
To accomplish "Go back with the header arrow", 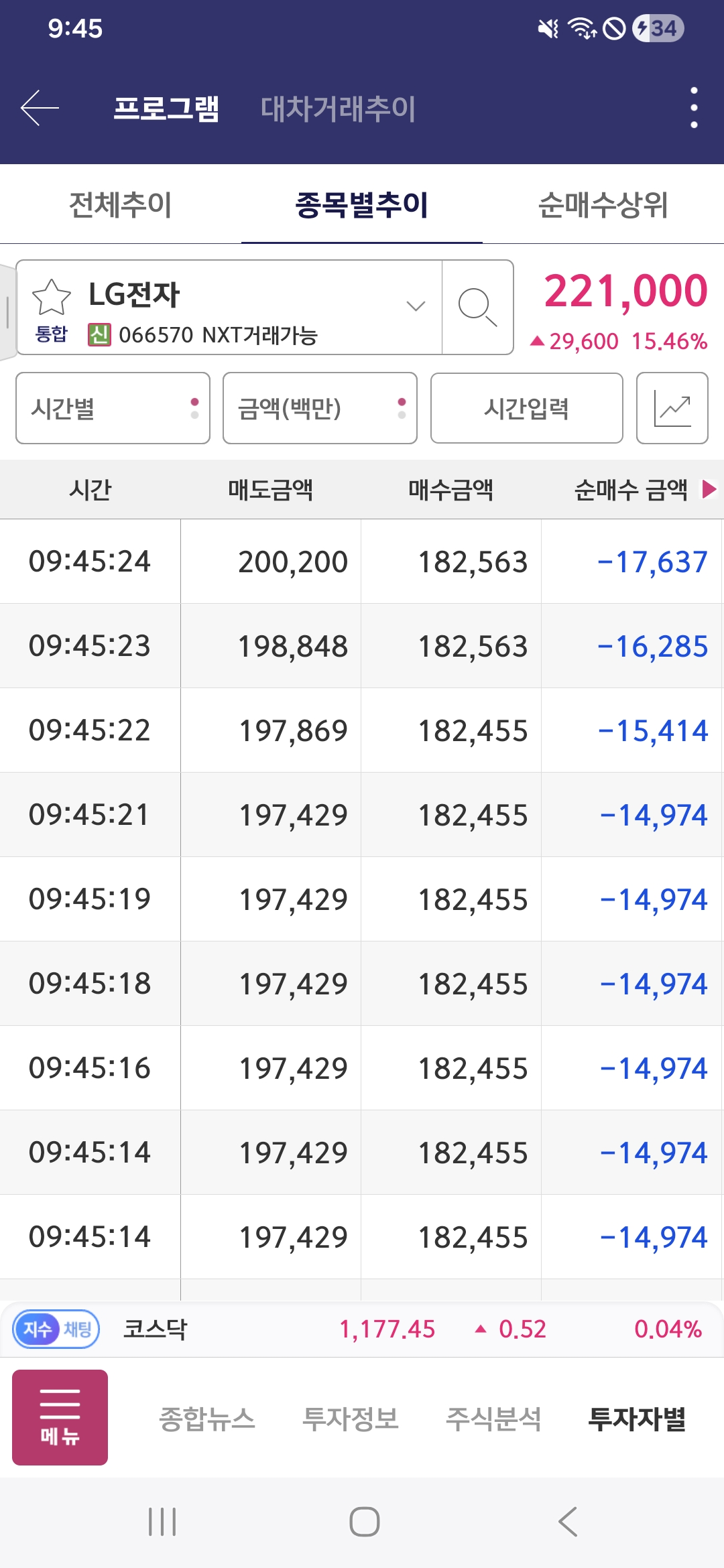I will pyautogui.click(x=40, y=107).
